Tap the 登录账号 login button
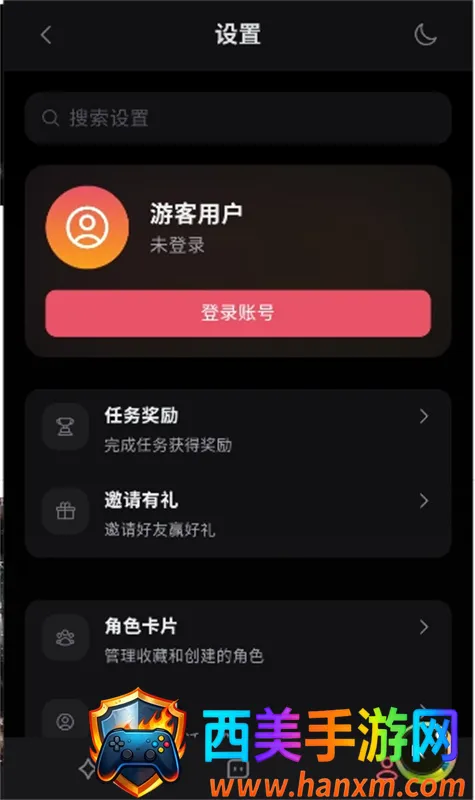 point(238,313)
